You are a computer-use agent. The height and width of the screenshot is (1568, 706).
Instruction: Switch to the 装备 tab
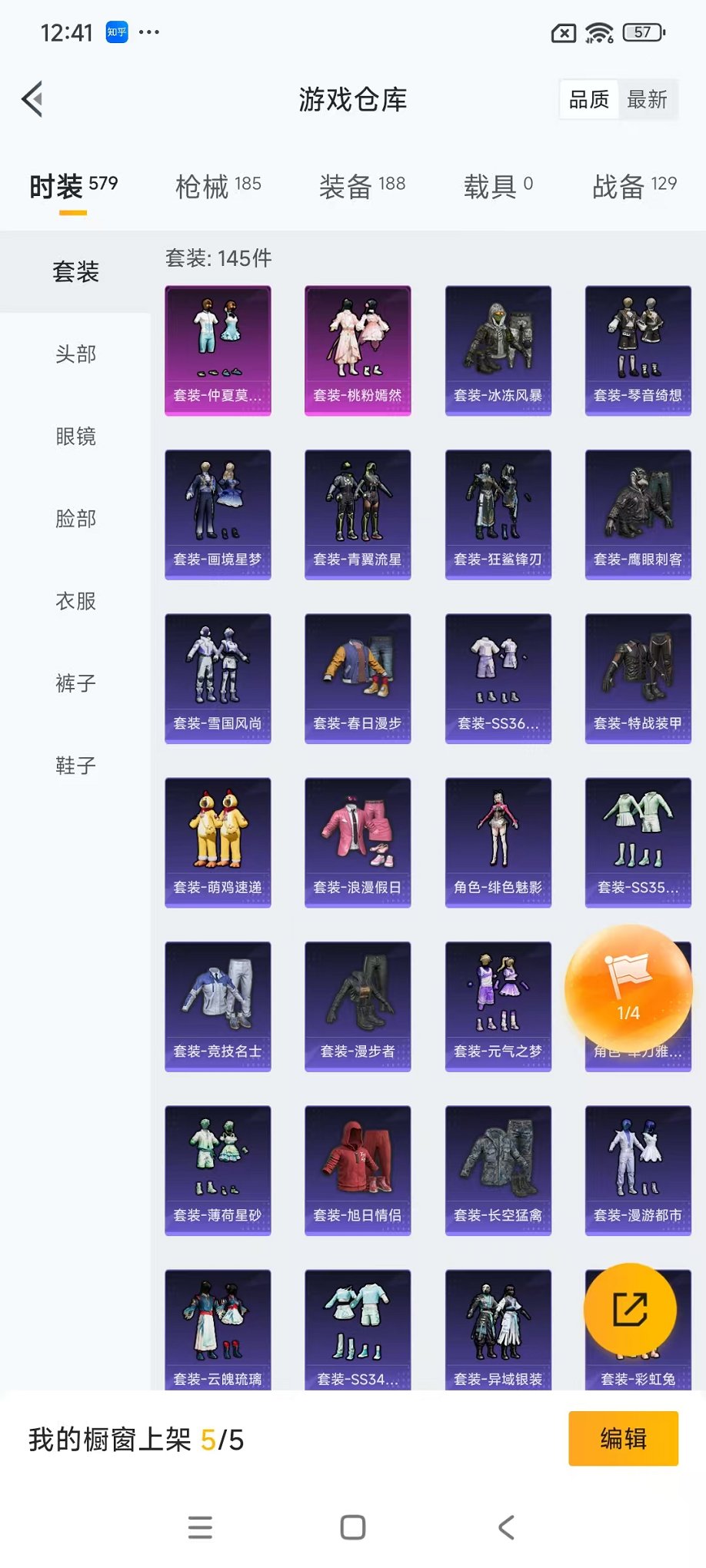point(362,185)
